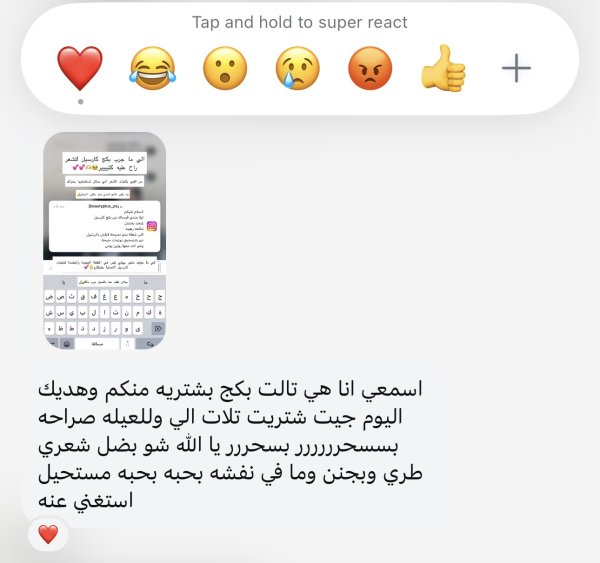600x563 pixels.
Task: React with the surprised face emoji
Action: (x=224, y=68)
